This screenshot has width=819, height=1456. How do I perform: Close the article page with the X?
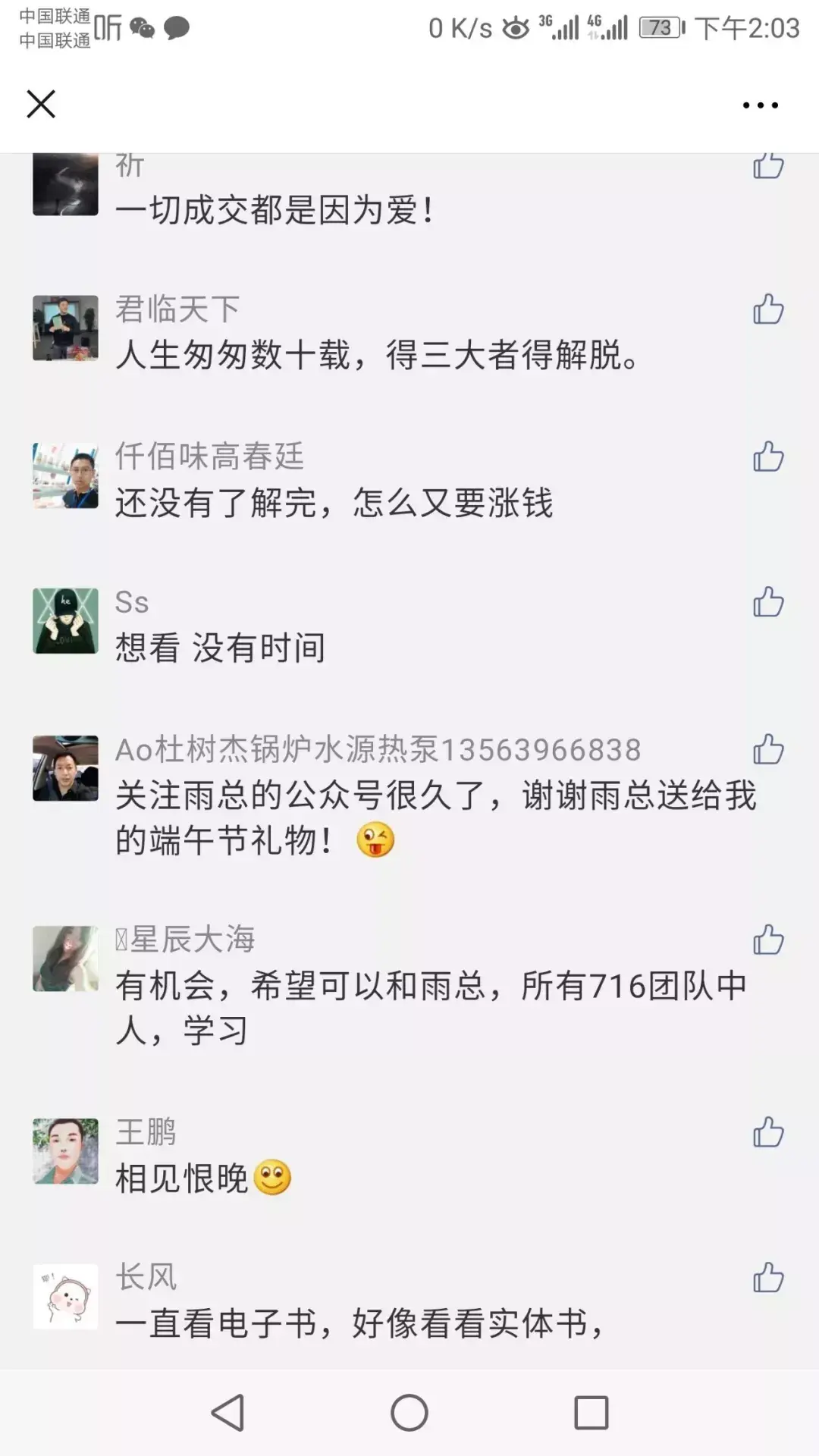[x=41, y=104]
